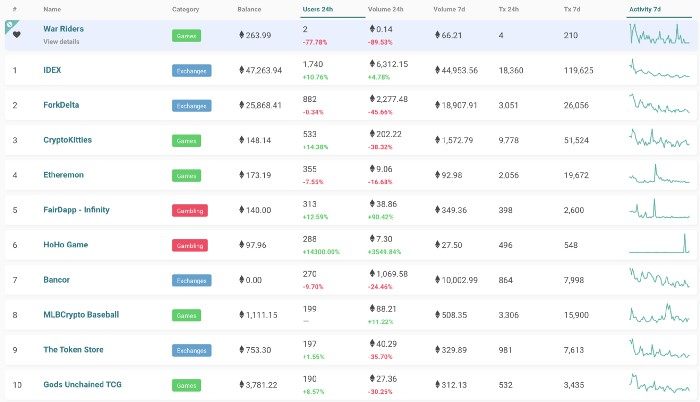Sort table by Users 24h column
Viewport: 700px width, 402px height.
319,9
